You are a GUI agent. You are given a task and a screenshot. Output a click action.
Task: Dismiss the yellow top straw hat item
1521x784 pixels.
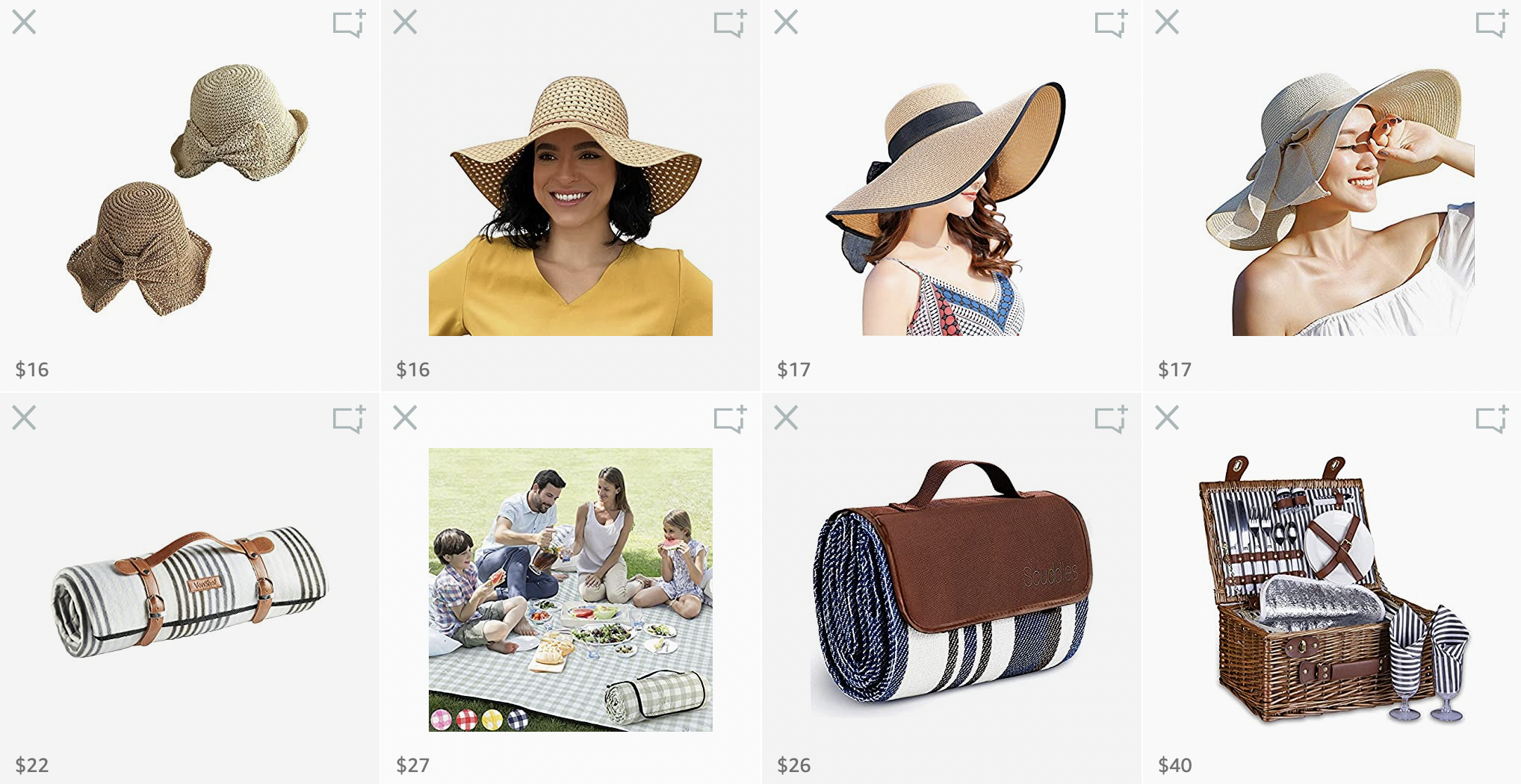(405, 22)
